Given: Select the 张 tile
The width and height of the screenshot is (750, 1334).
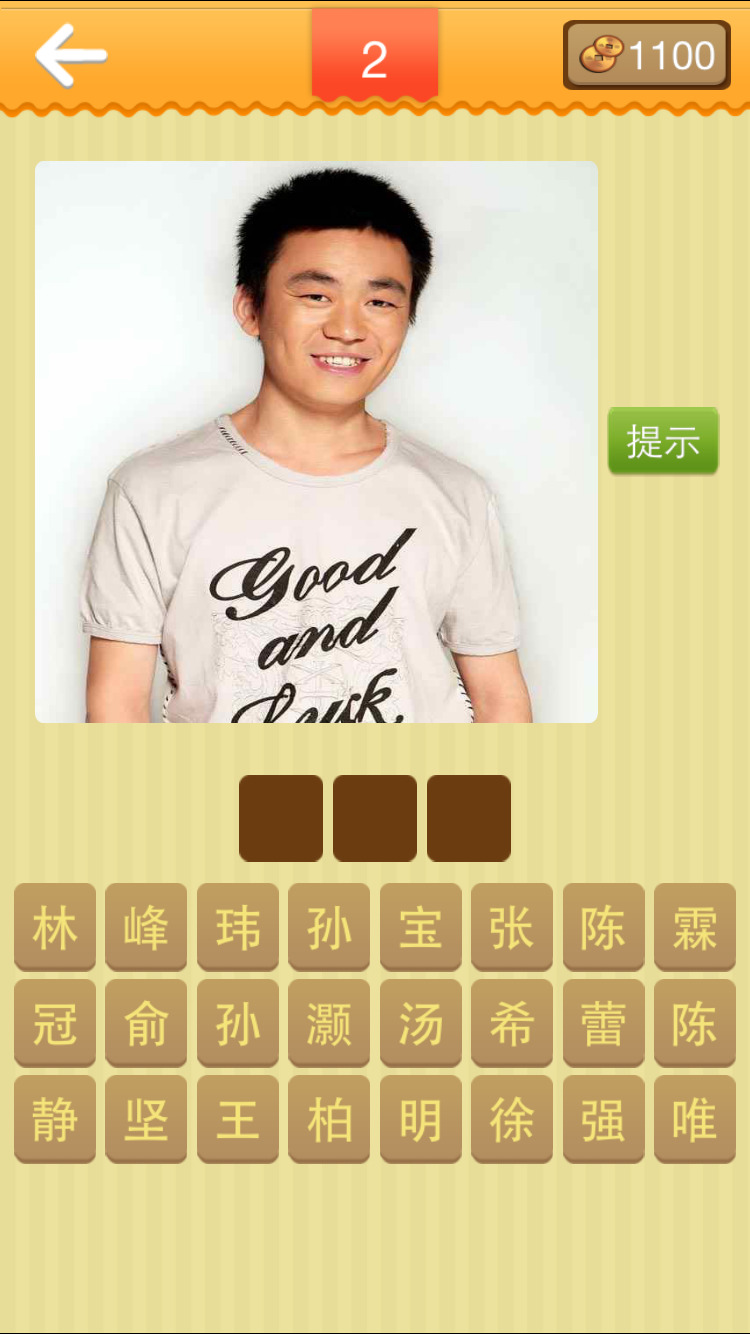Looking at the screenshot, I should click(512, 927).
